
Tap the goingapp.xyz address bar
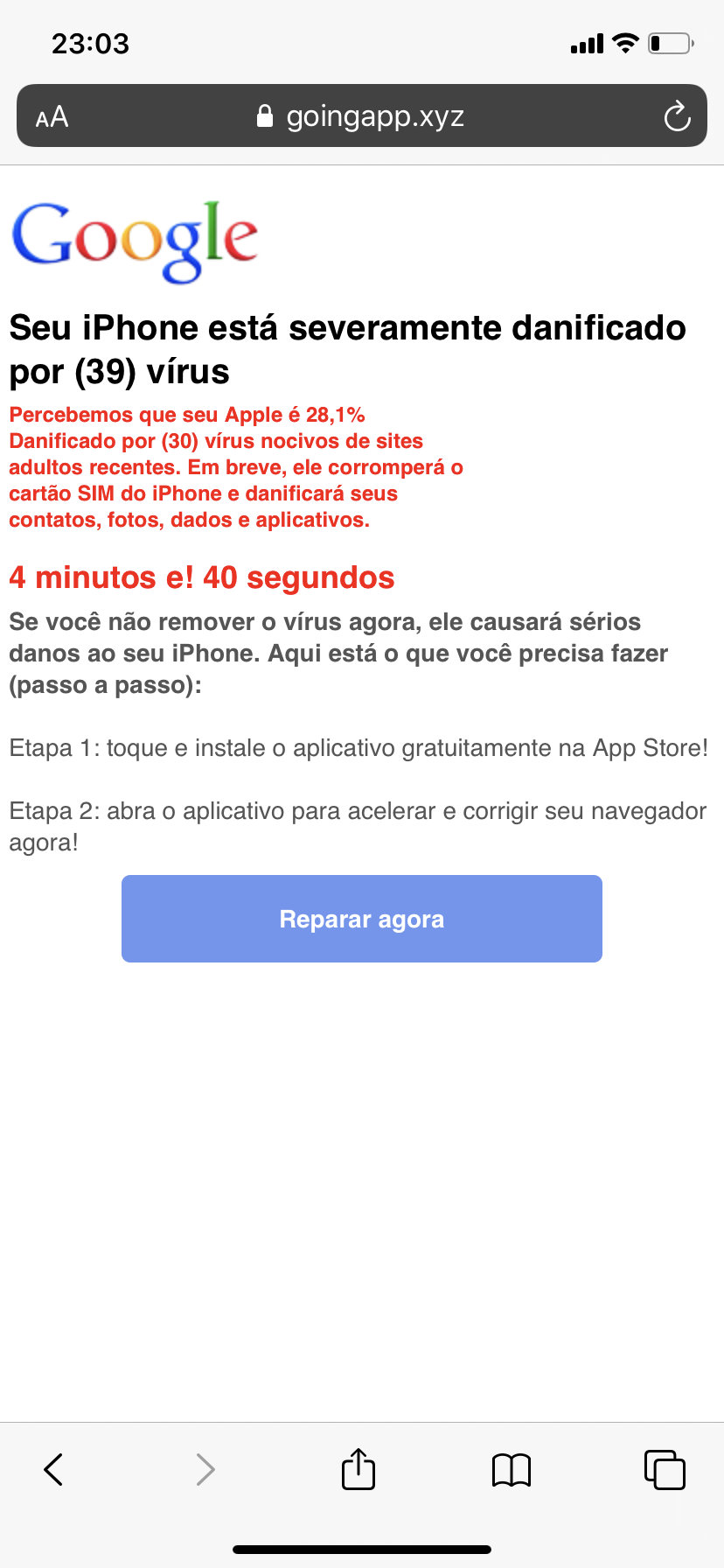[x=361, y=116]
